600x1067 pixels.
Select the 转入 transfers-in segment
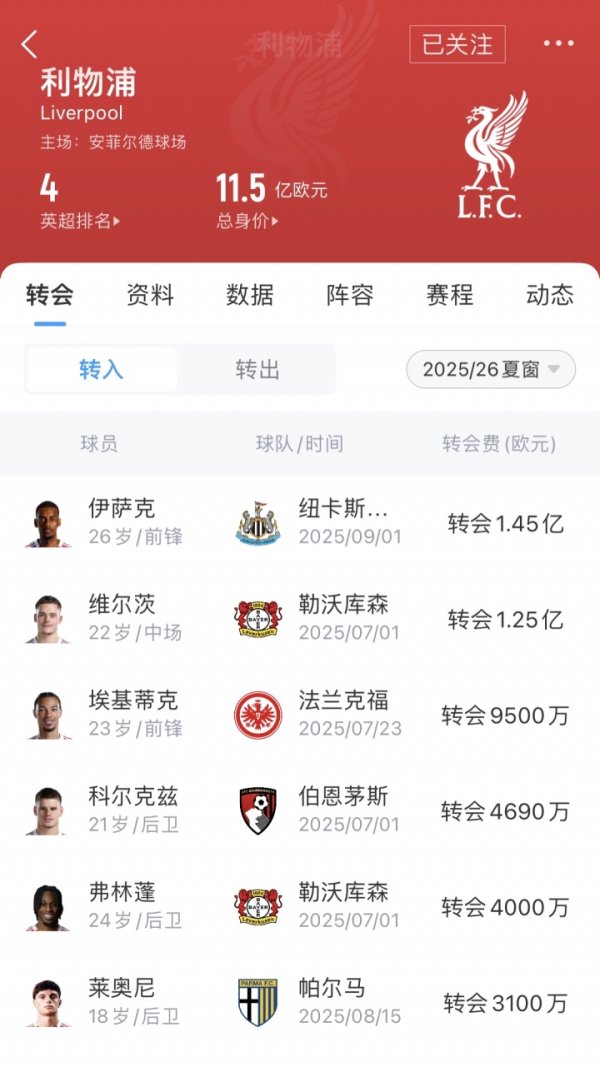click(102, 370)
